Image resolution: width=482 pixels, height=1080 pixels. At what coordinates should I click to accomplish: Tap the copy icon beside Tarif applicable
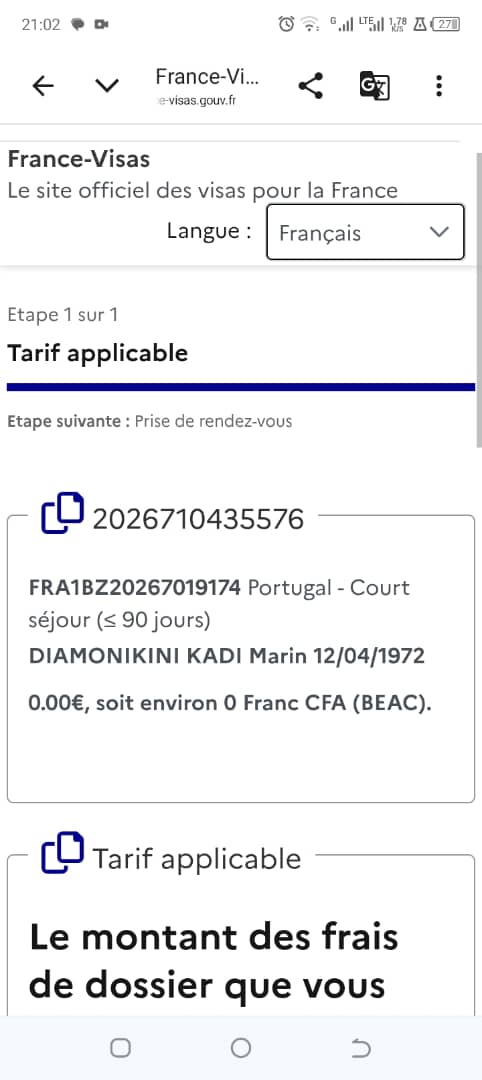click(63, 852)
